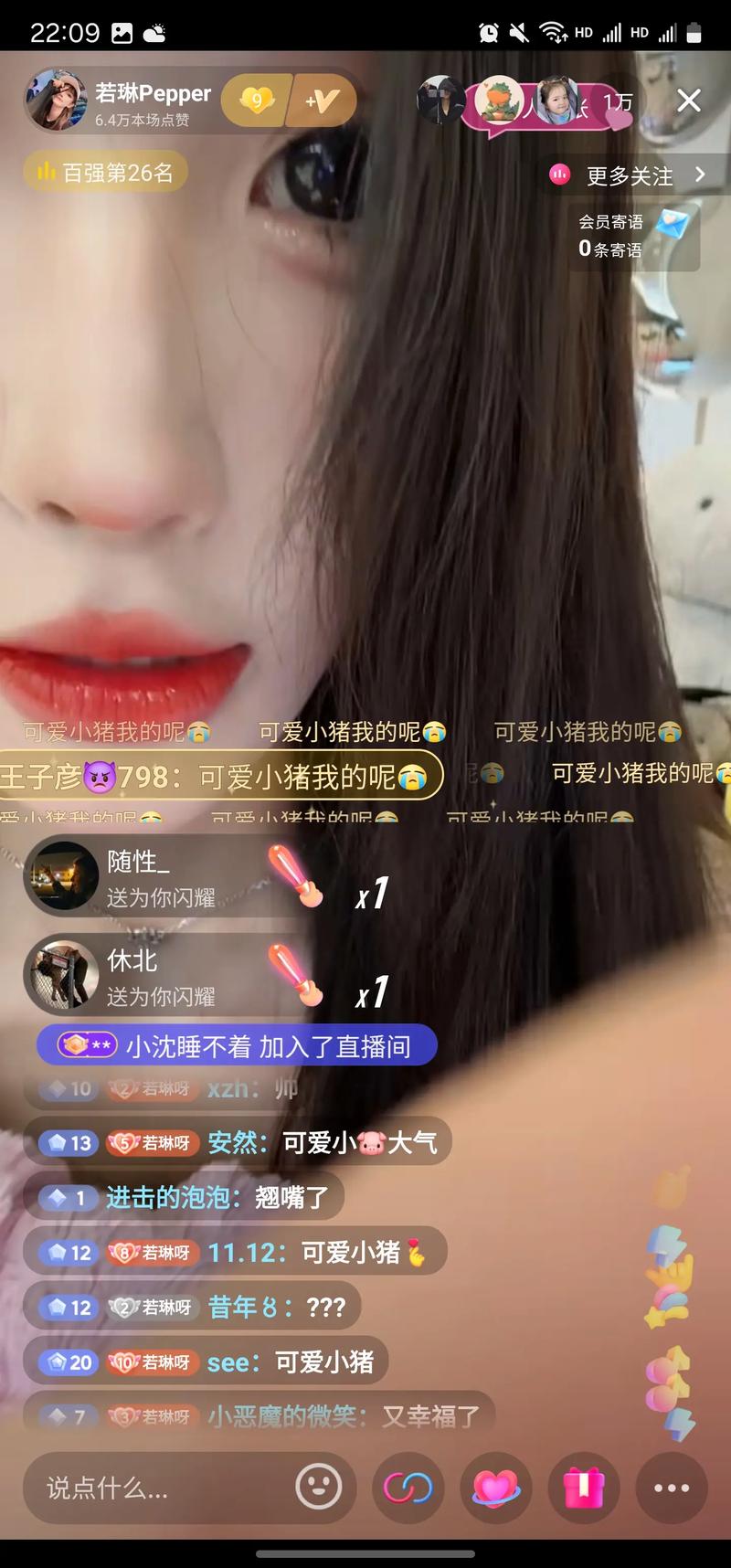Select the highlighted 王子彦 danmaku message

219,776
